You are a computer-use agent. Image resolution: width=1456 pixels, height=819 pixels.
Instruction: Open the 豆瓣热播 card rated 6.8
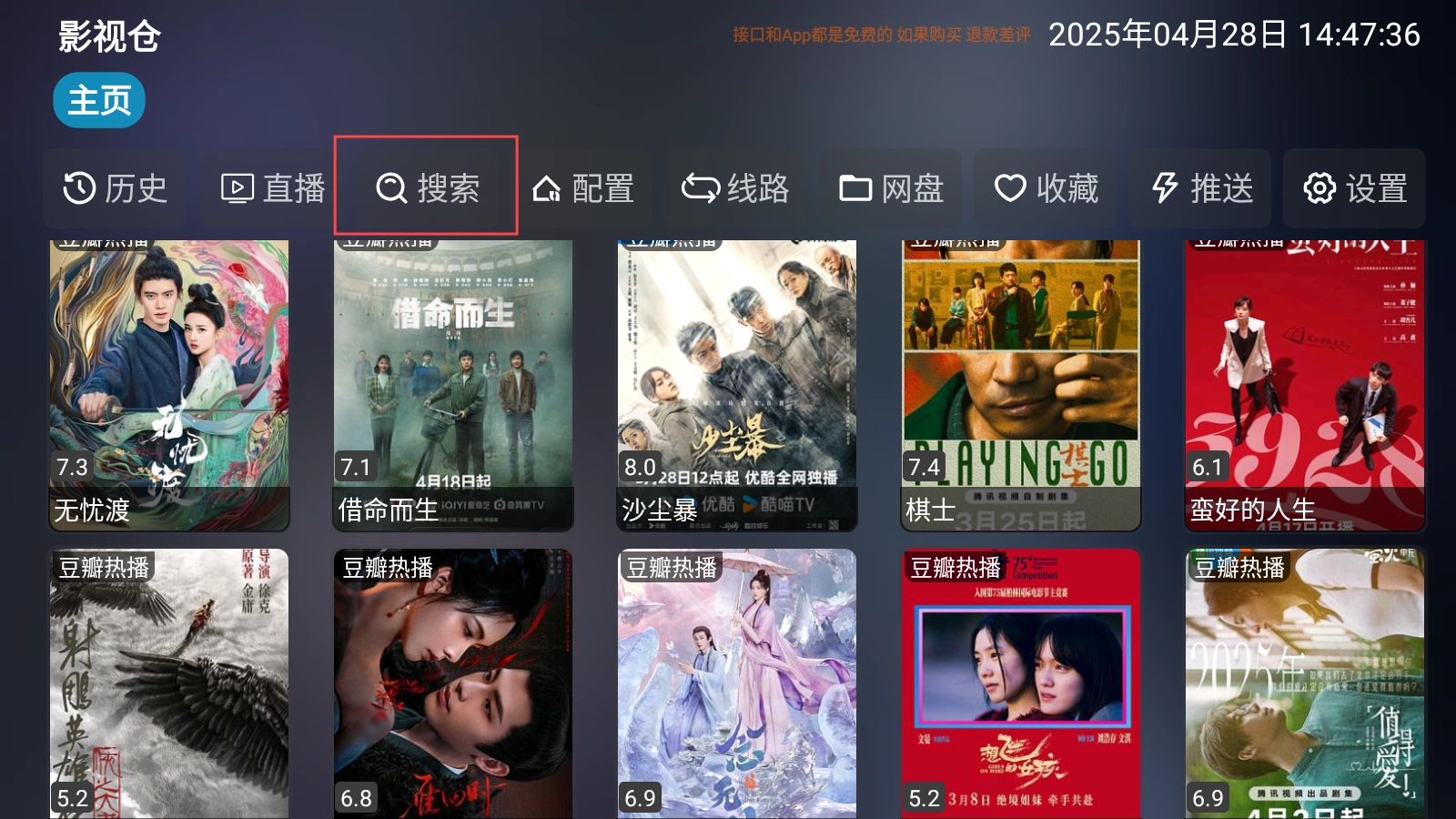point(453,682)
